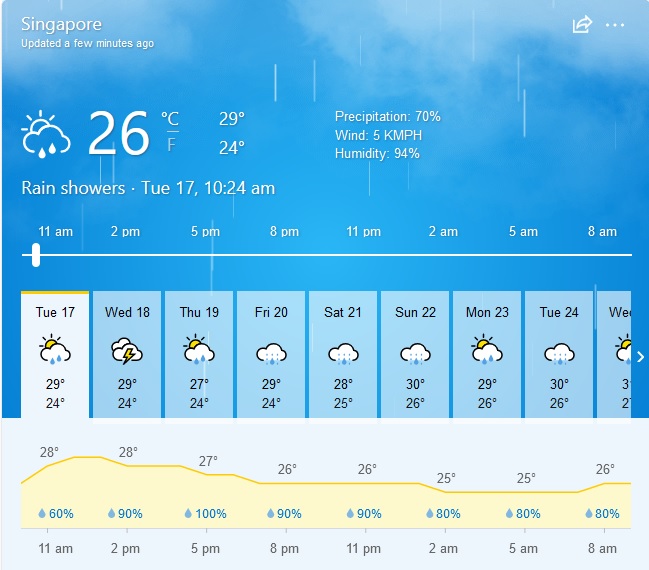The width and height of the screenshot is (649, 570).
Task: Select the Tue 17 forecast card
Action: (x=55, y=355)
